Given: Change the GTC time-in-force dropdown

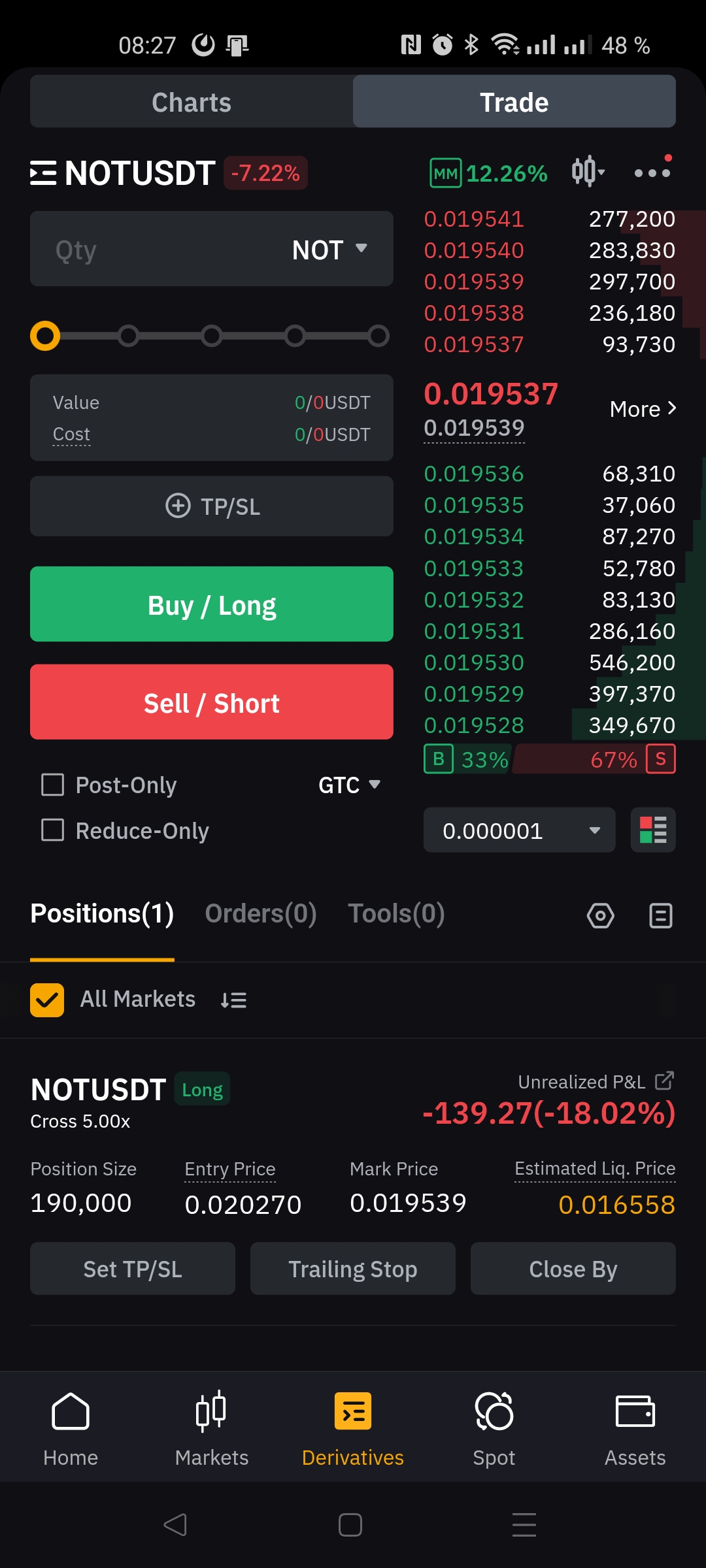Looking at the screenshot, I should pos(349,785).
